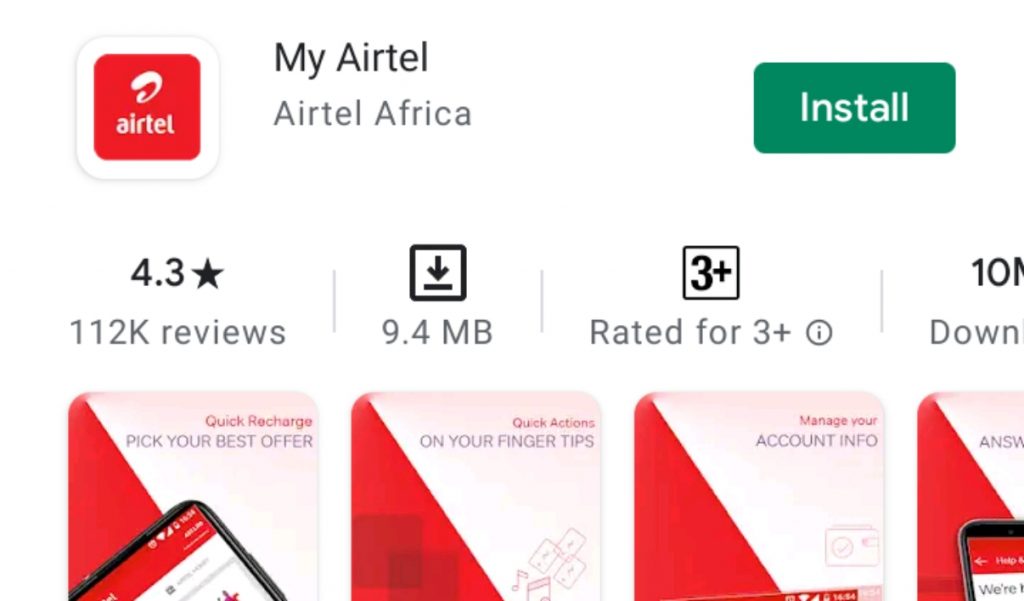Install the My Airtel app
This screenshot has width=1024, height=601.
854,108
